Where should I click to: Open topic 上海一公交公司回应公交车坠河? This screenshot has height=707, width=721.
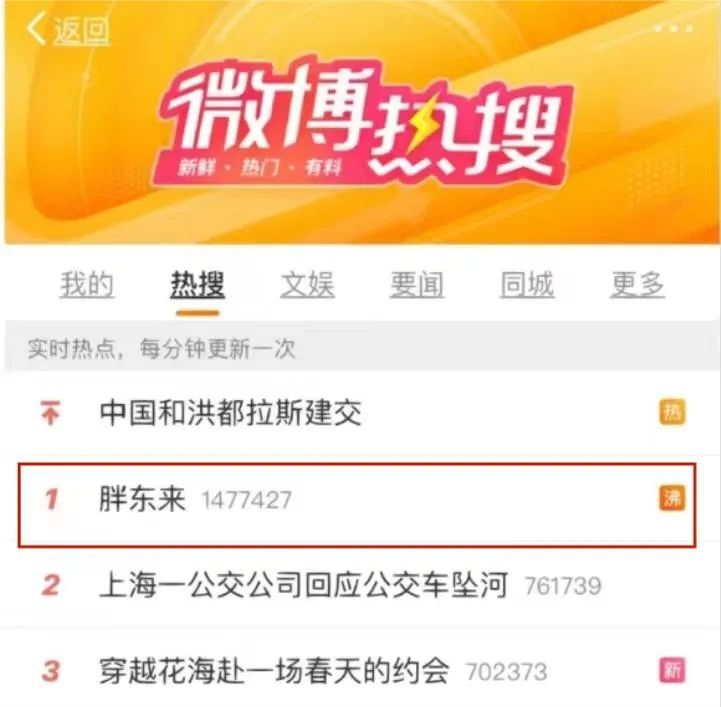[304, 585]
